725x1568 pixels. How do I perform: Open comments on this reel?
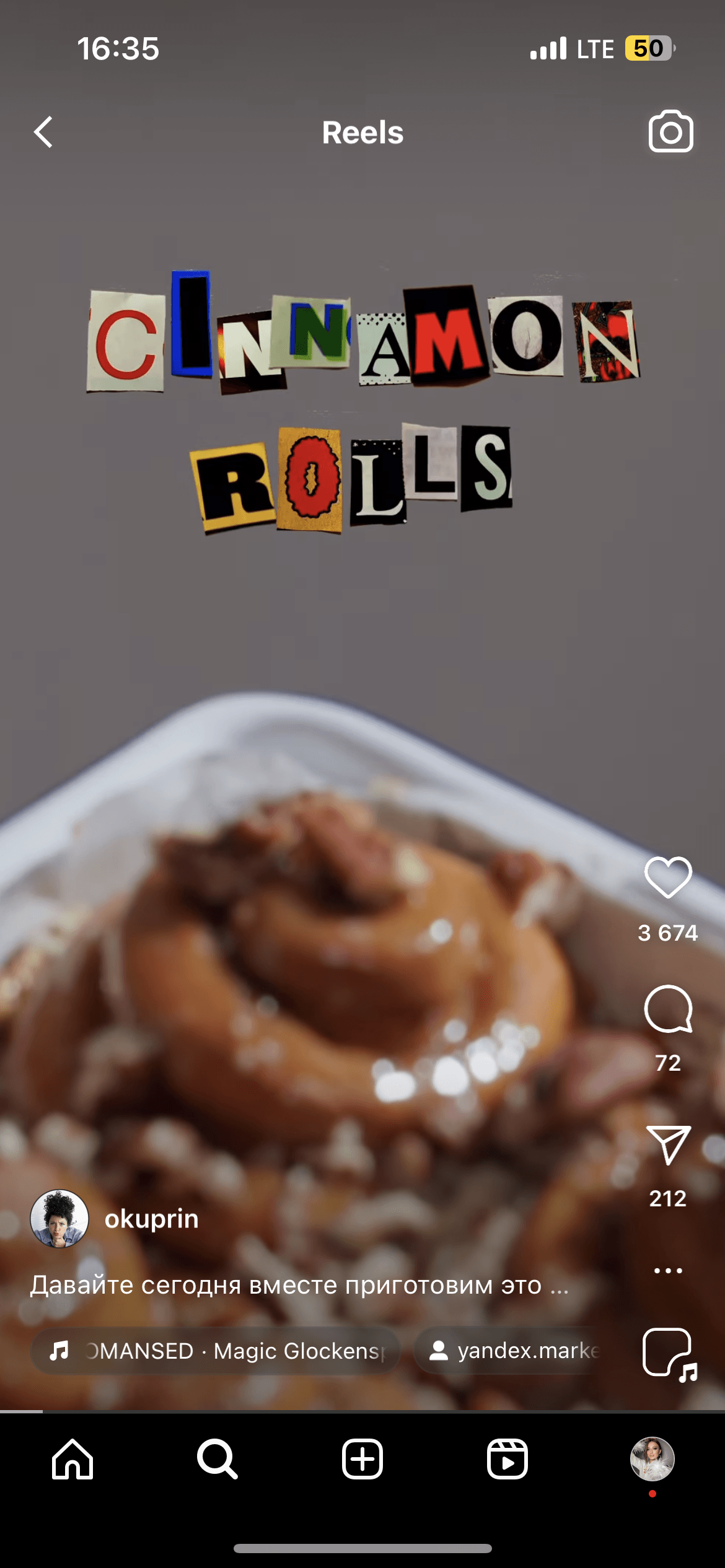pos(668,1008)
